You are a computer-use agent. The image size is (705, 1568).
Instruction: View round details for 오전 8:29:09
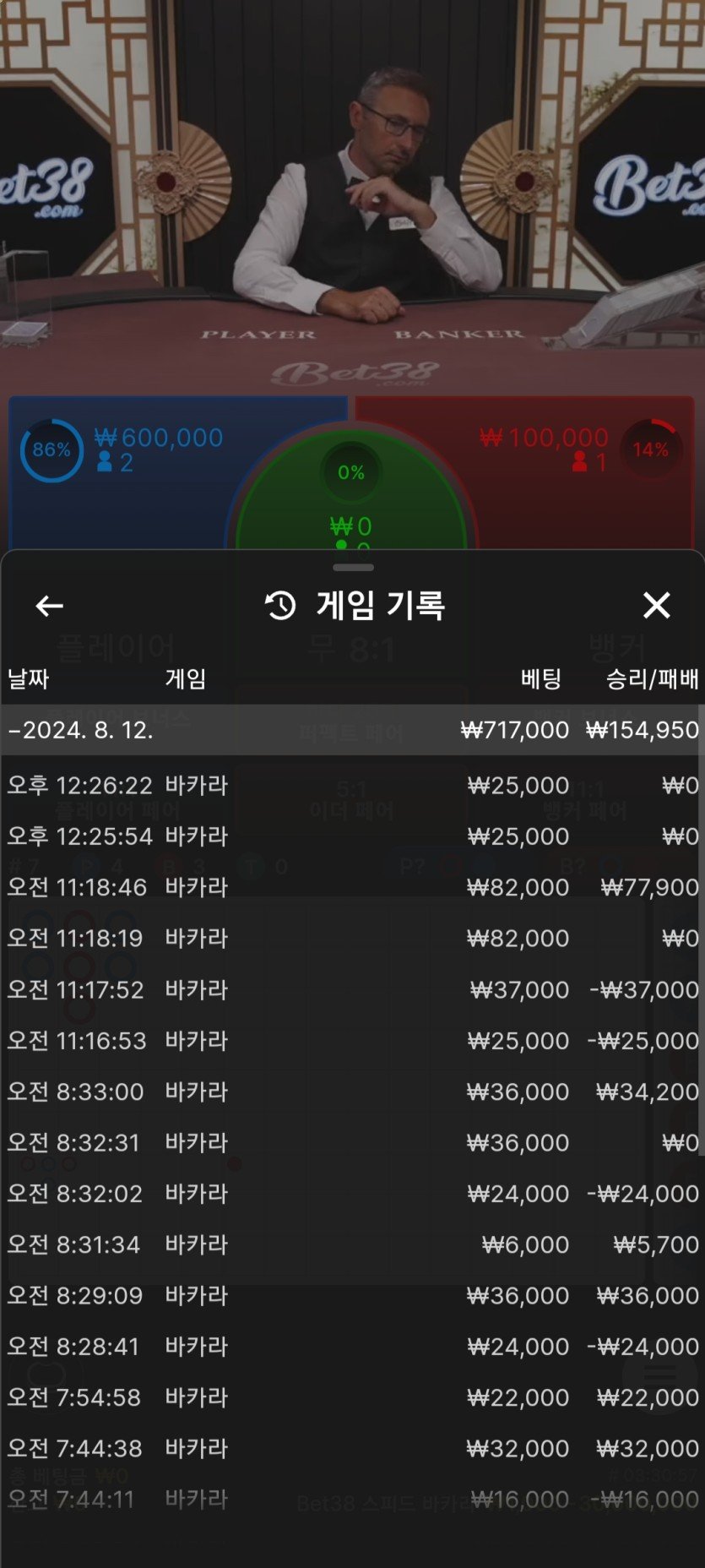tap(352, 1295)
